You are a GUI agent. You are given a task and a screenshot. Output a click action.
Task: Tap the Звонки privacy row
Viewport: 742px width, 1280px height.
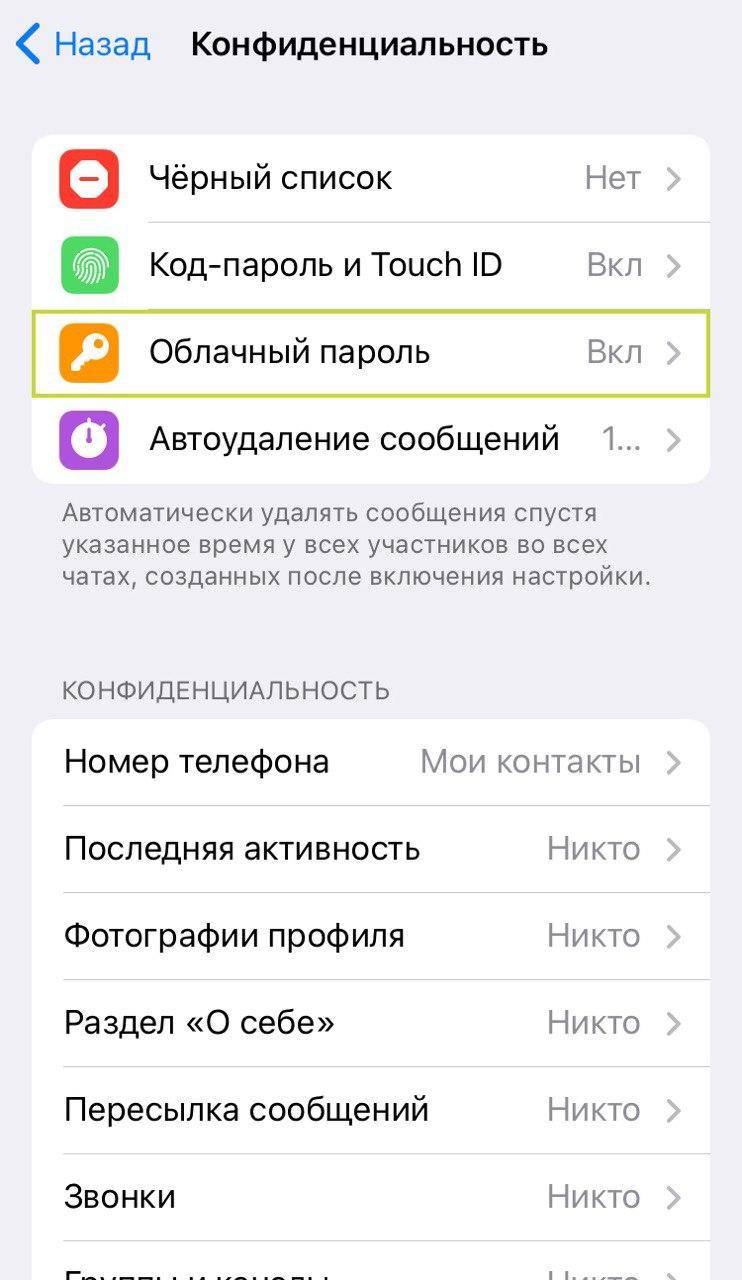click(370, 1197)
